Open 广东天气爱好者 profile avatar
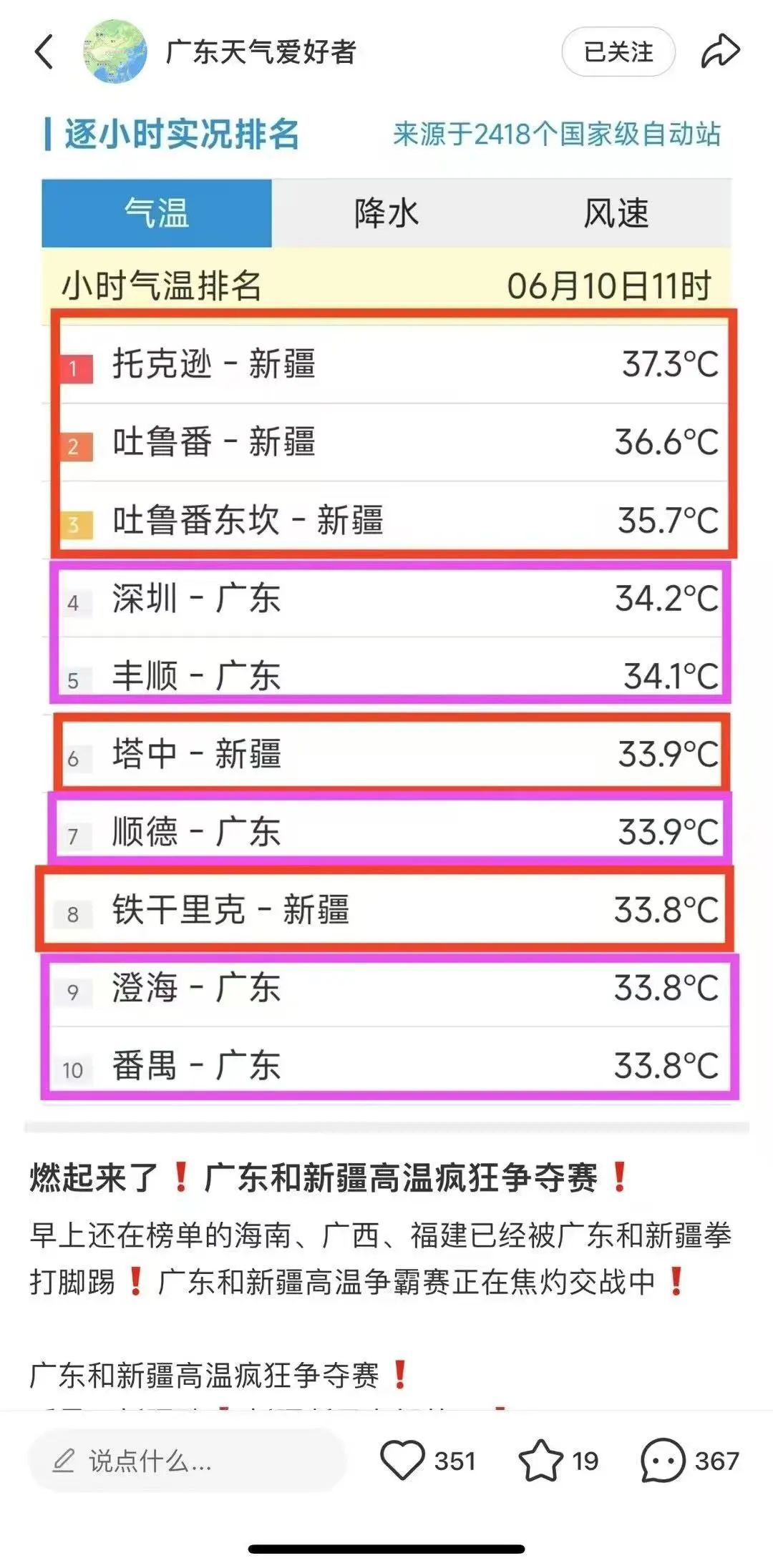Viewport: 773px width, 1568px height. click(x=115, y=52)
